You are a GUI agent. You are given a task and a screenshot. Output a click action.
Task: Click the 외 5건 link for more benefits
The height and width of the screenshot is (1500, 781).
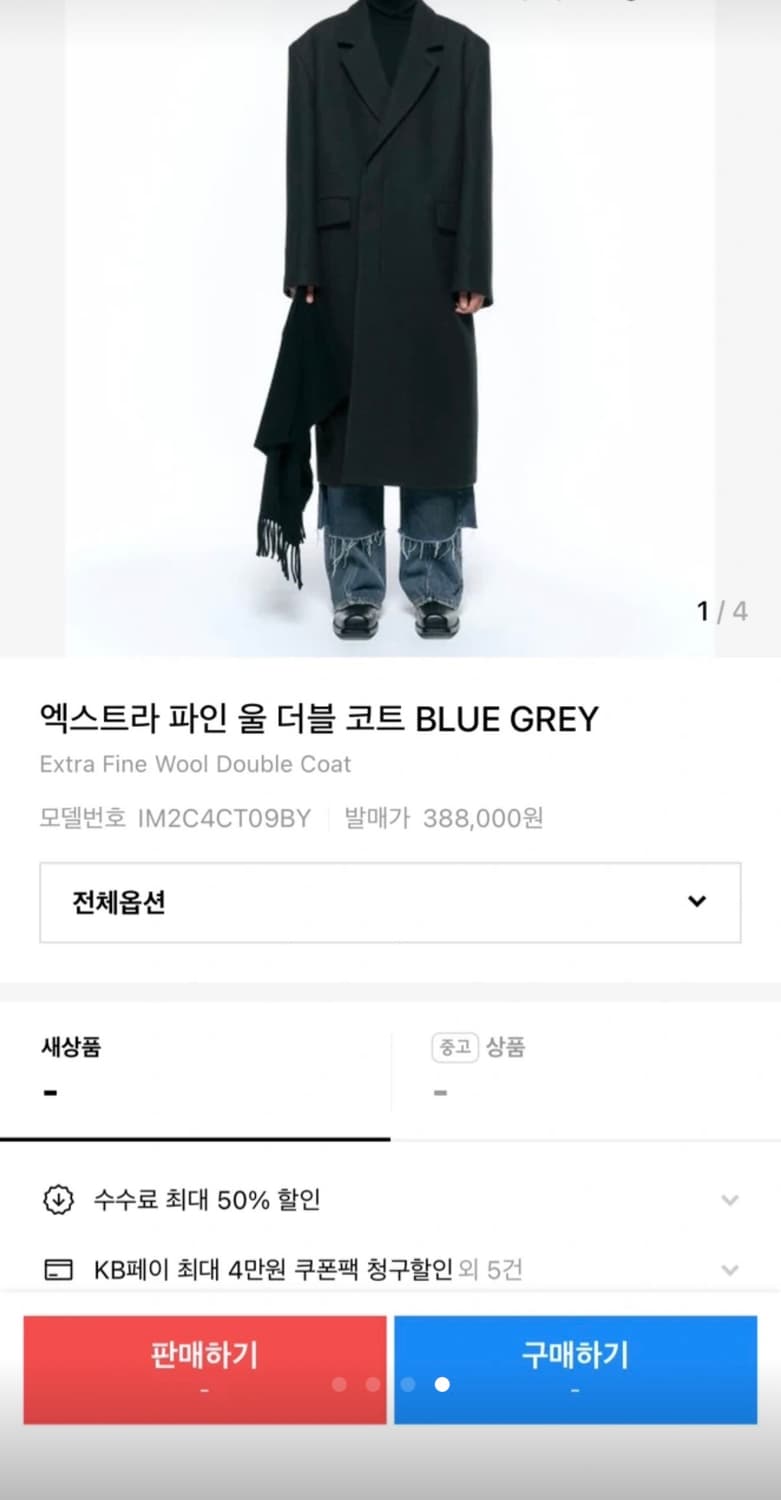[x=498, y=1268]
